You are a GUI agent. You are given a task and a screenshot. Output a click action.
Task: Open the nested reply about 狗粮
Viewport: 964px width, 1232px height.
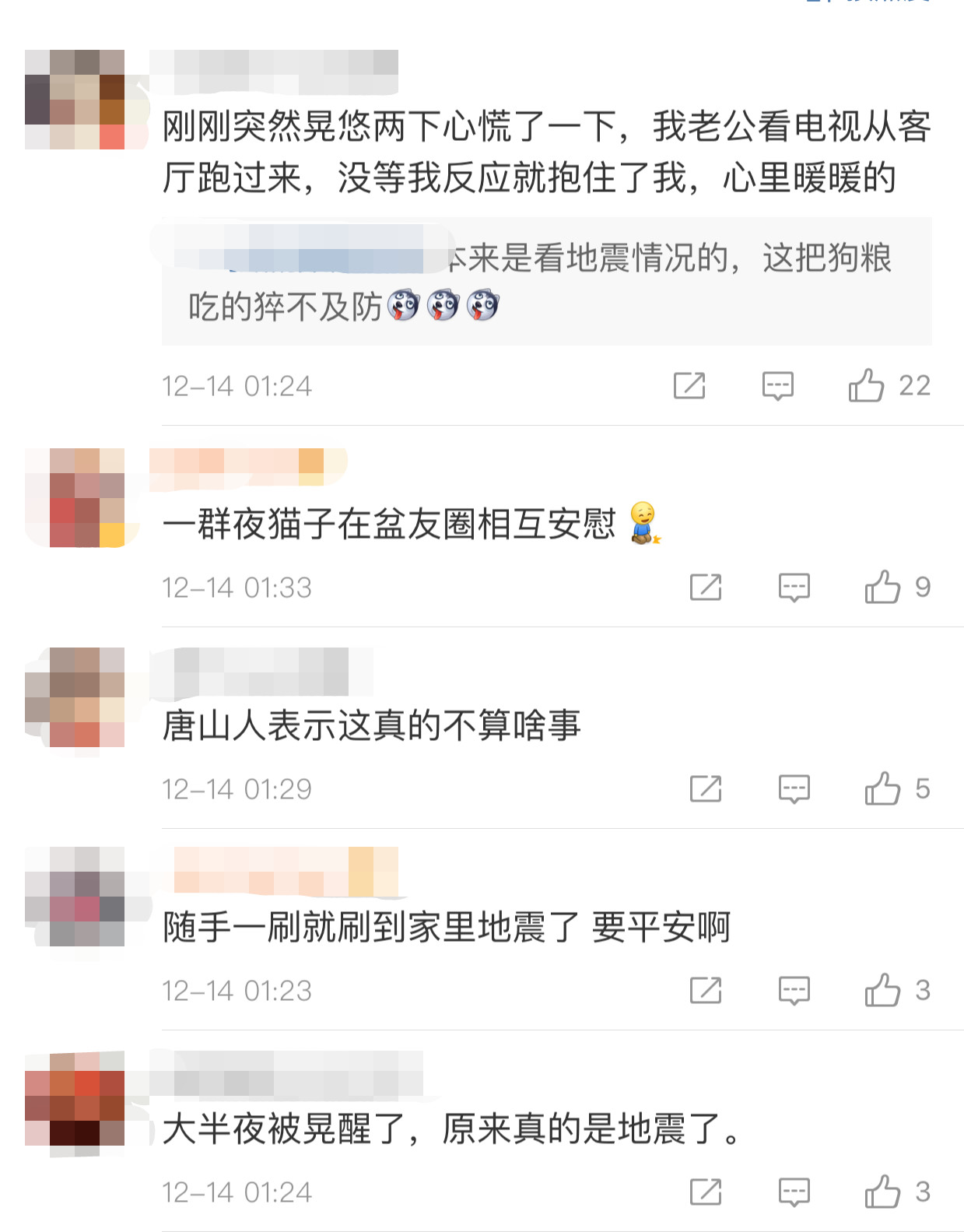pos(546,281)
